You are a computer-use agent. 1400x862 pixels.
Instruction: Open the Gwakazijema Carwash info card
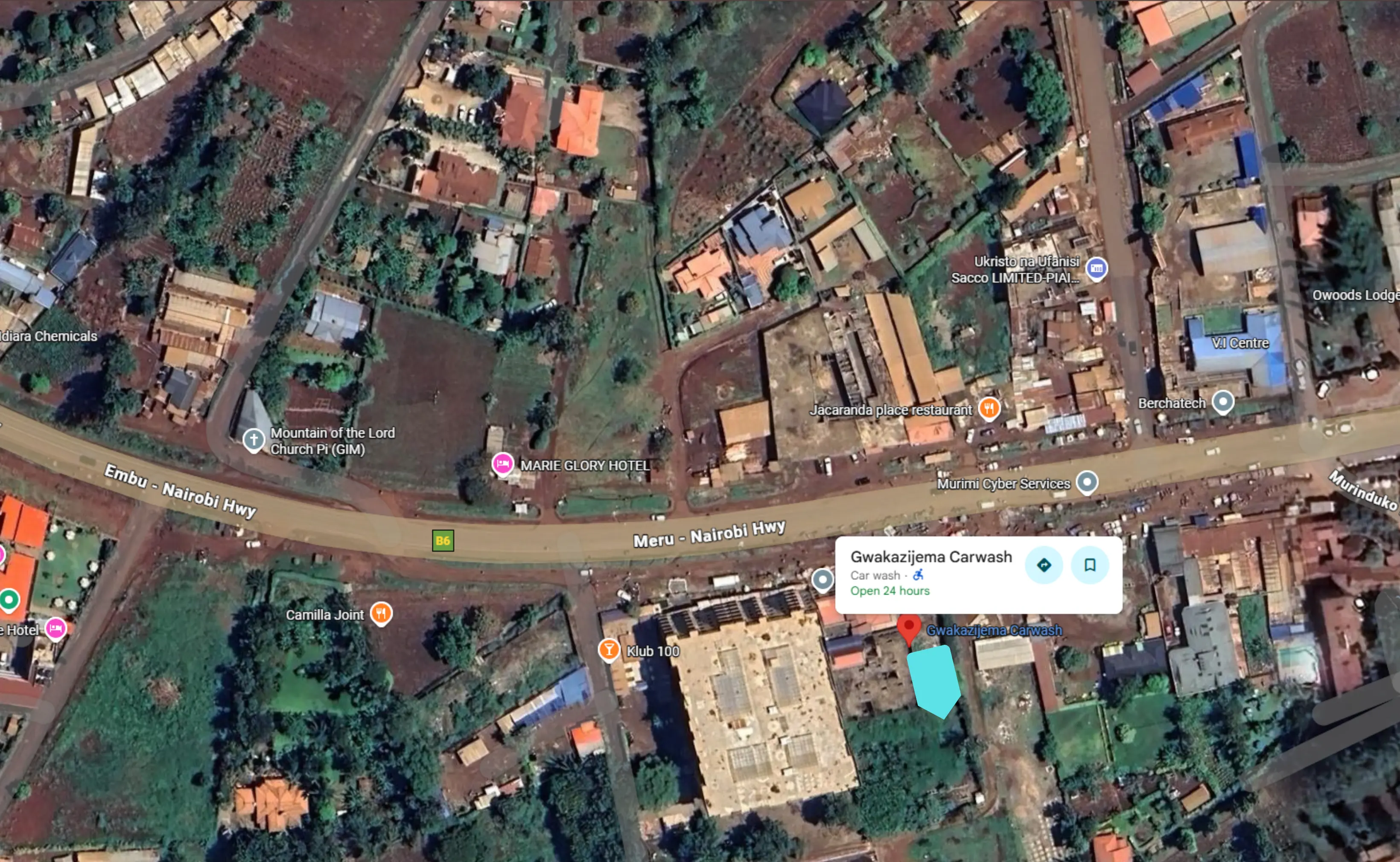(x=930, y=557)
